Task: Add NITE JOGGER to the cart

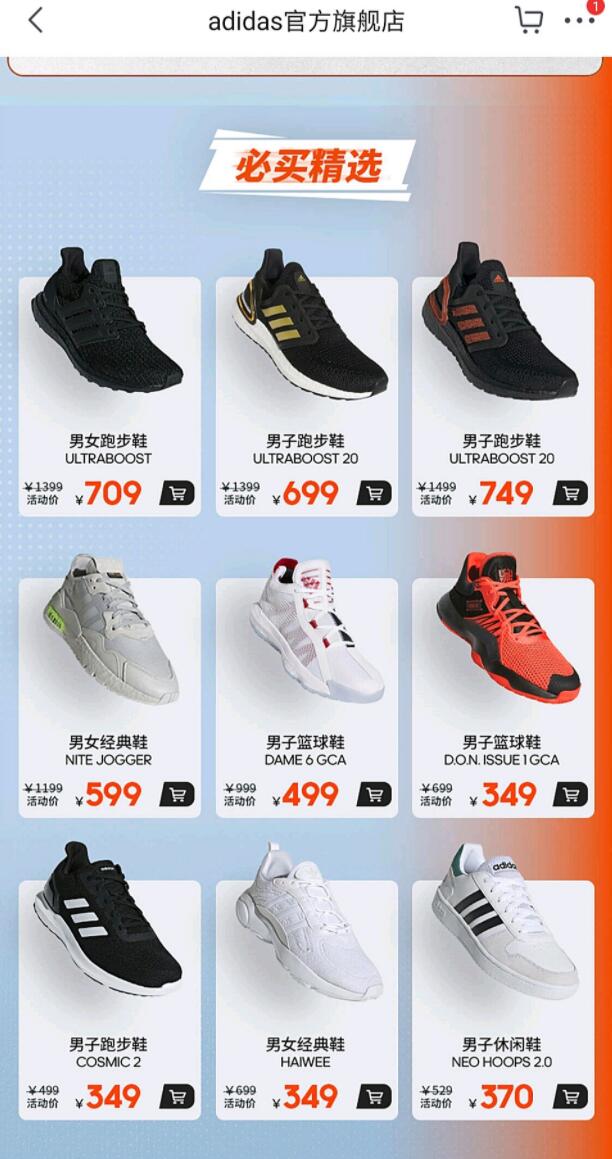Action: [177, 795]
